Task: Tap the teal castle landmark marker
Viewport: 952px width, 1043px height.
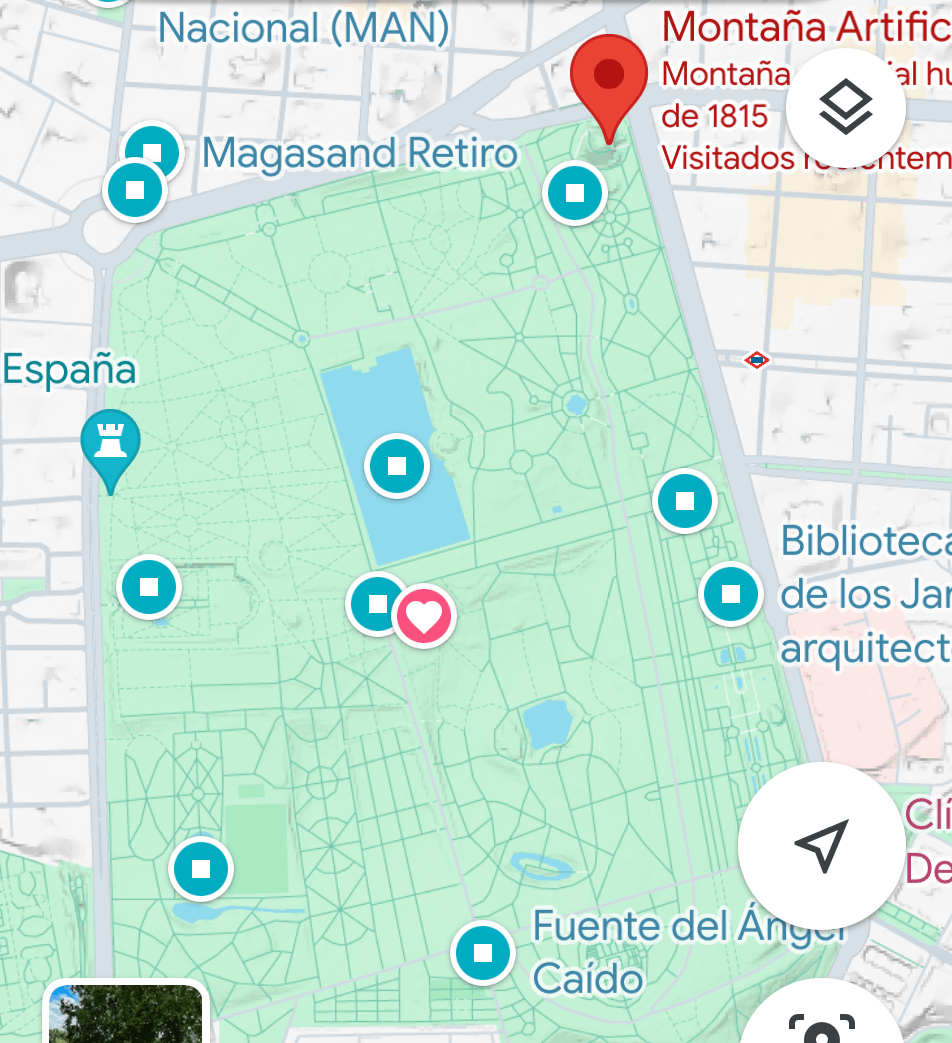Action: coord(110,444)
